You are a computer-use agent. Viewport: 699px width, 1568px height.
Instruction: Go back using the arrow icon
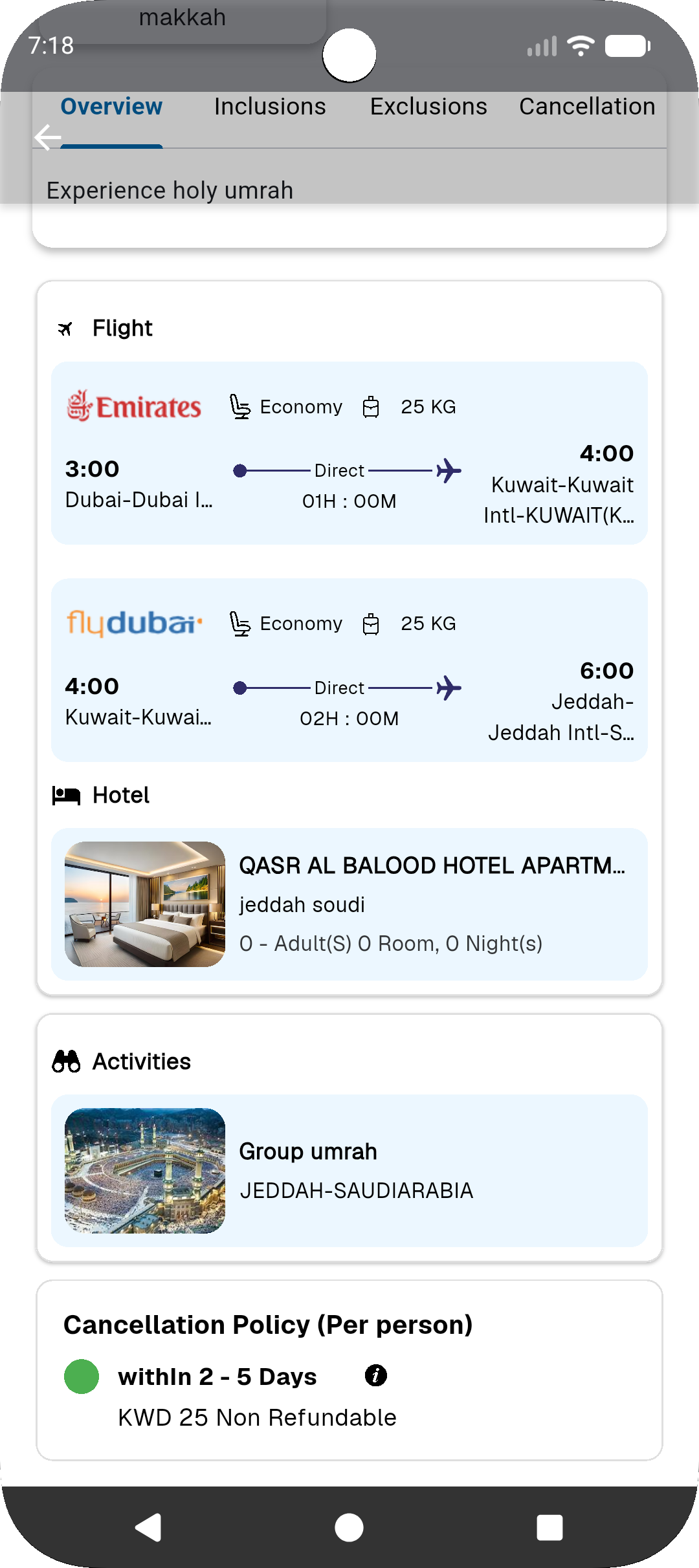[48, 137]
